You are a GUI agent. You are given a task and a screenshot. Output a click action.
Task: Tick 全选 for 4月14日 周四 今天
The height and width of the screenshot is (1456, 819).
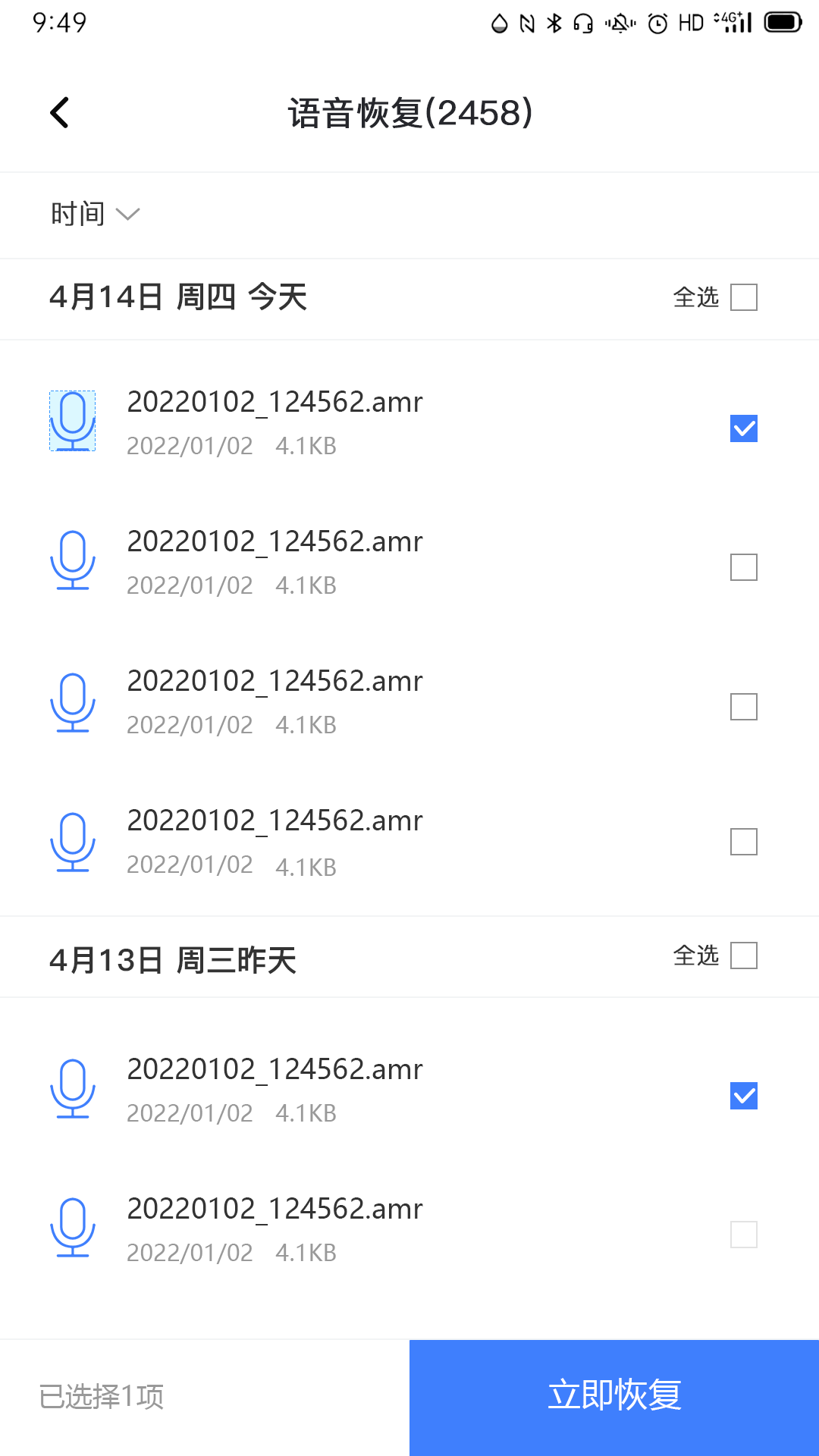[x=743, y=297]
